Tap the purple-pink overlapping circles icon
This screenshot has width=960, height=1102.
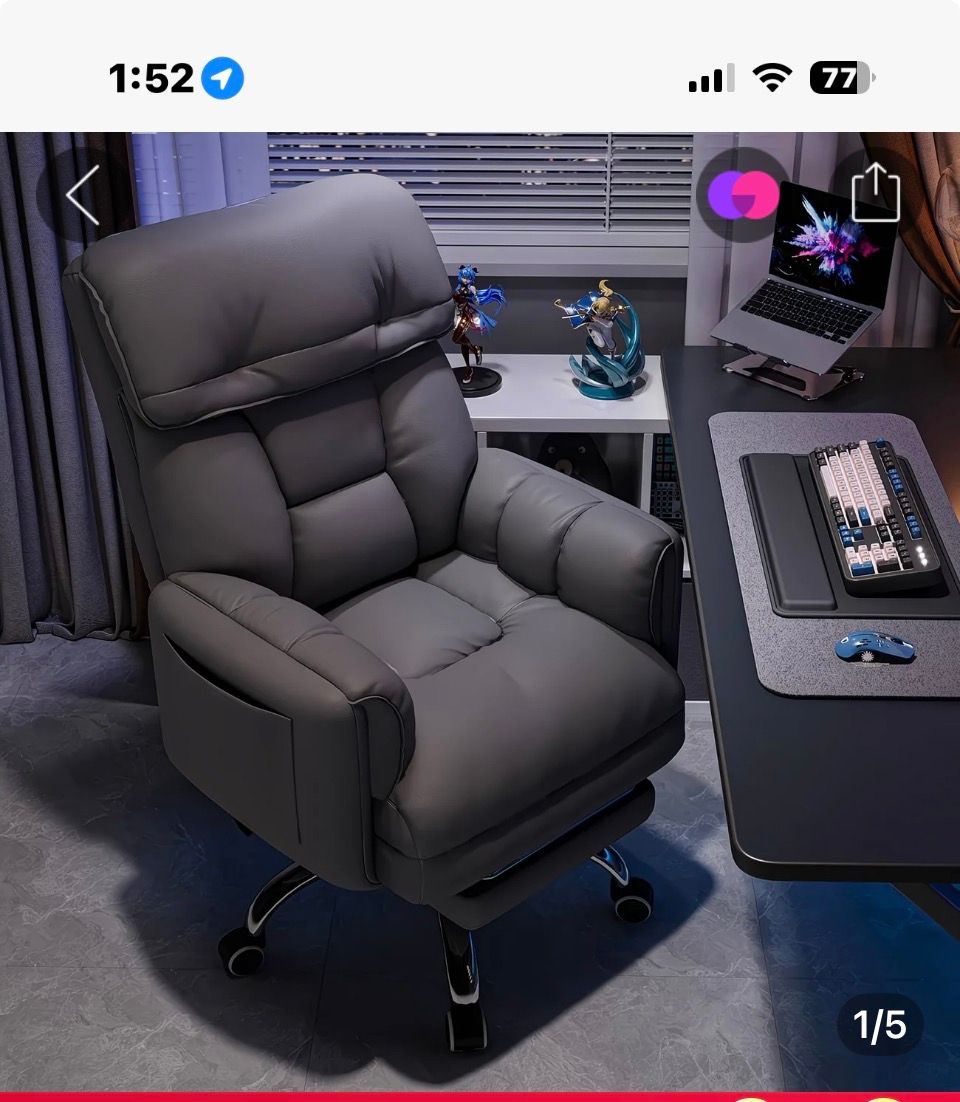[x=743, y=194]
